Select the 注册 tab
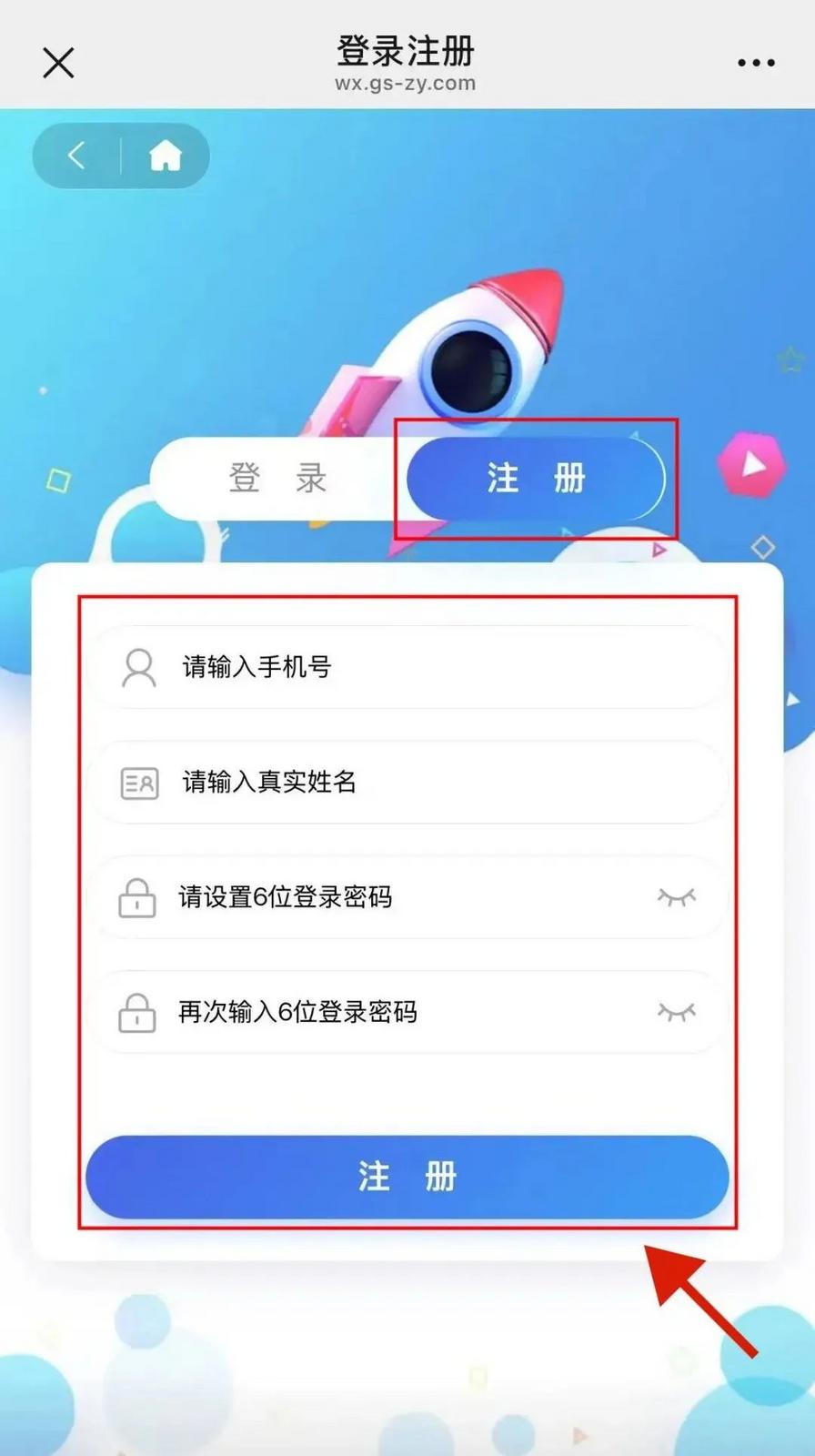Screen dimensions: 815x1456 pyautogui.click(x=536, y=479)
